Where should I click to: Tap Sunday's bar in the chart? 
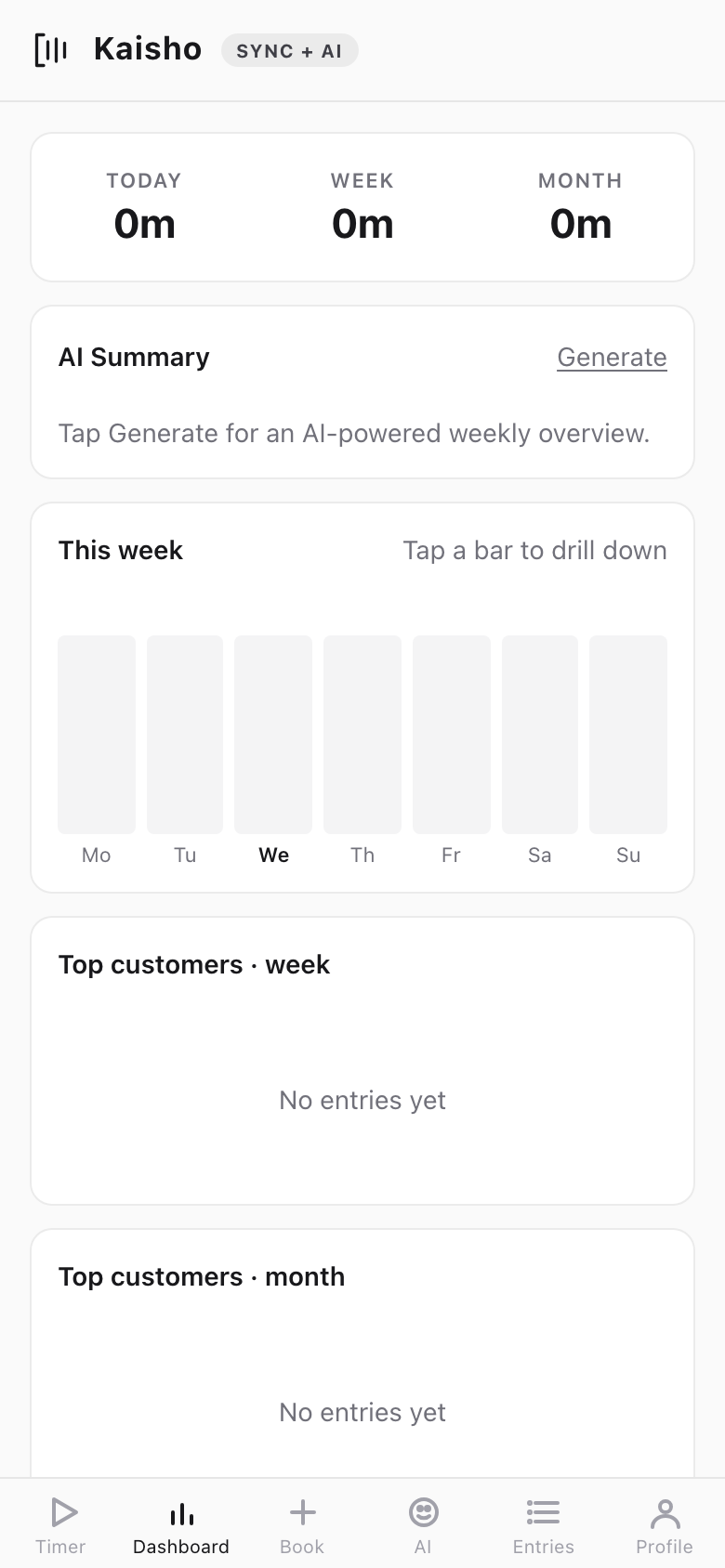(x=628, y=734)
